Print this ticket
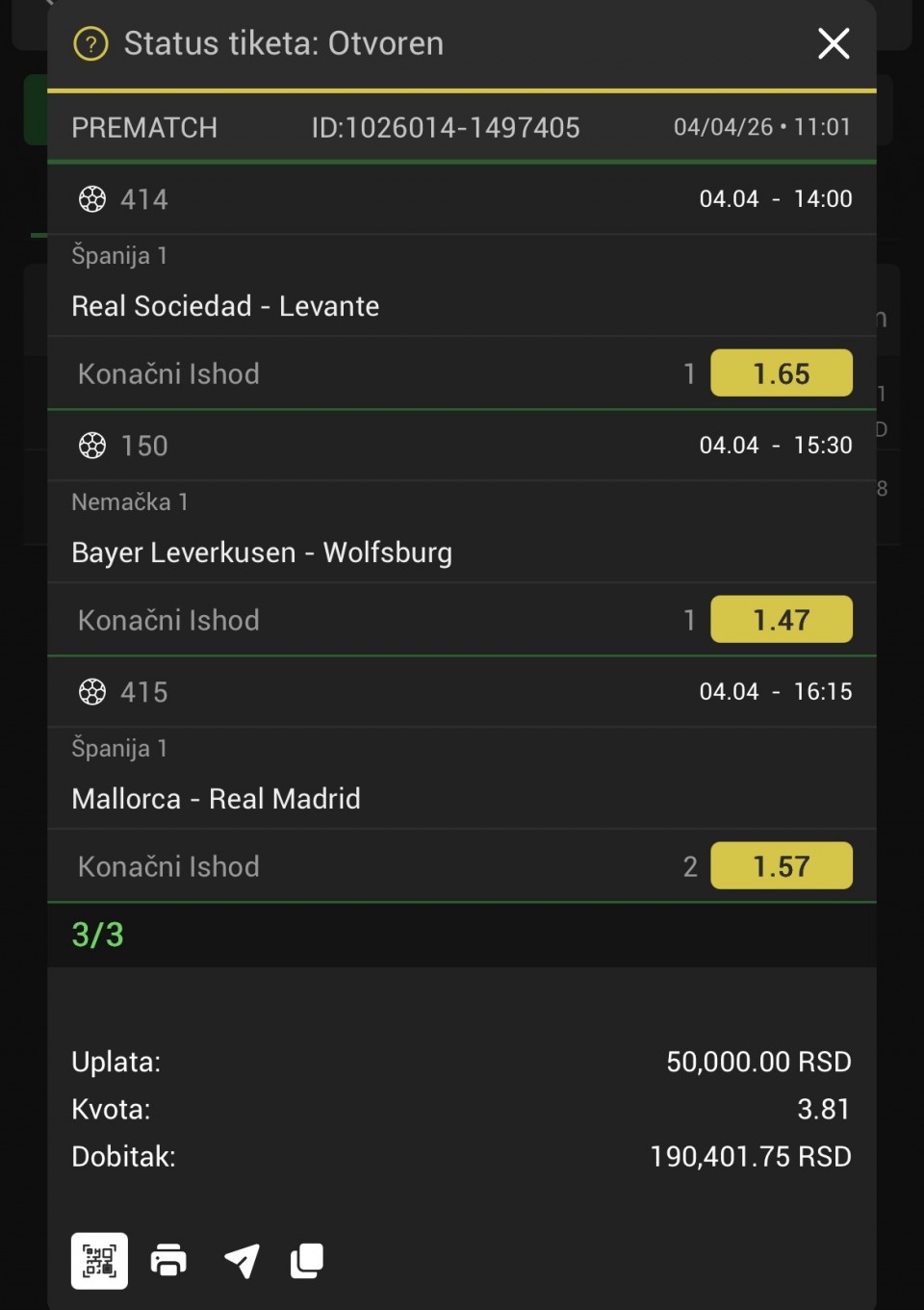The height and width of the screenshot is (1310, 924). 168,1260
